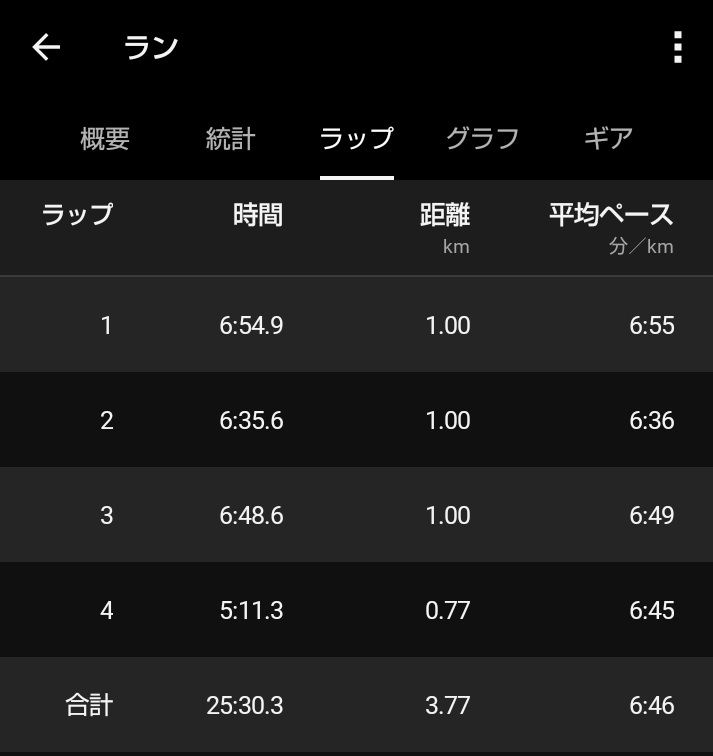713x756 pixels.
Task: Switch to the 統計 tab
Action: point(231,138)
